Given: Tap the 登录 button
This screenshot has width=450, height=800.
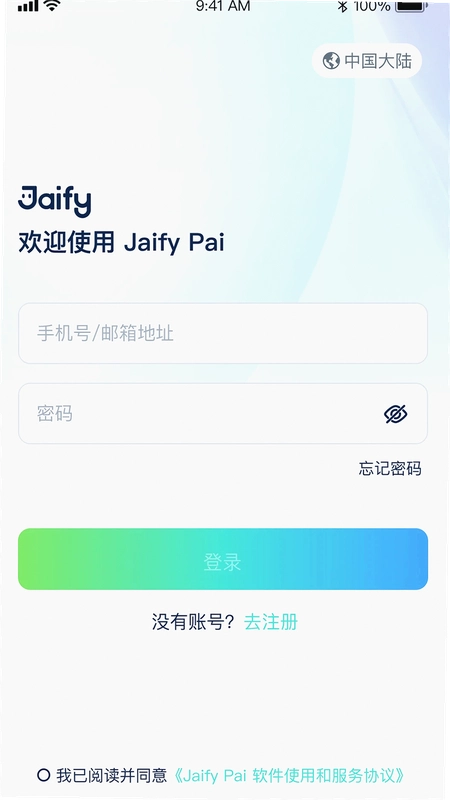Looking at the screenshot, I should point(223,559).
